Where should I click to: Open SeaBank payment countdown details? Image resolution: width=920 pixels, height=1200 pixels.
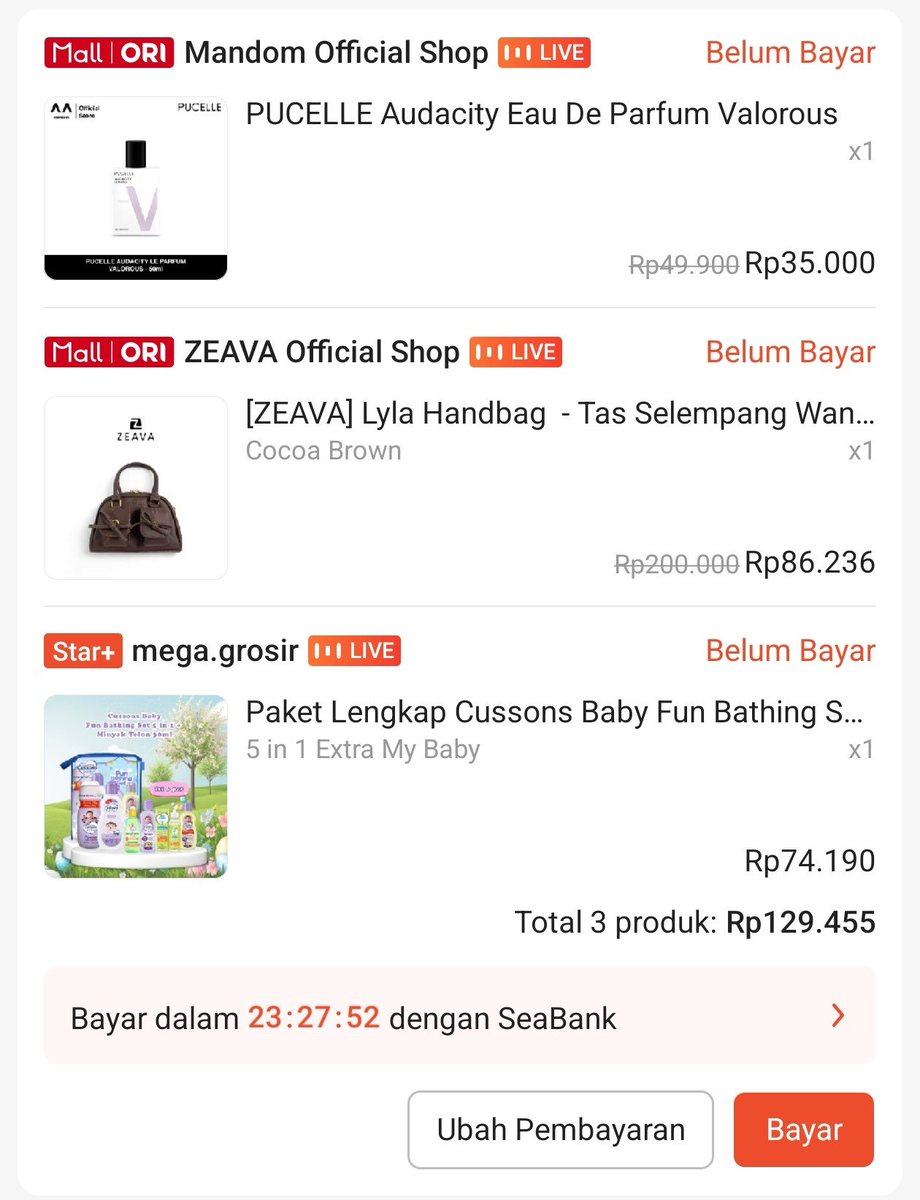460,1016
